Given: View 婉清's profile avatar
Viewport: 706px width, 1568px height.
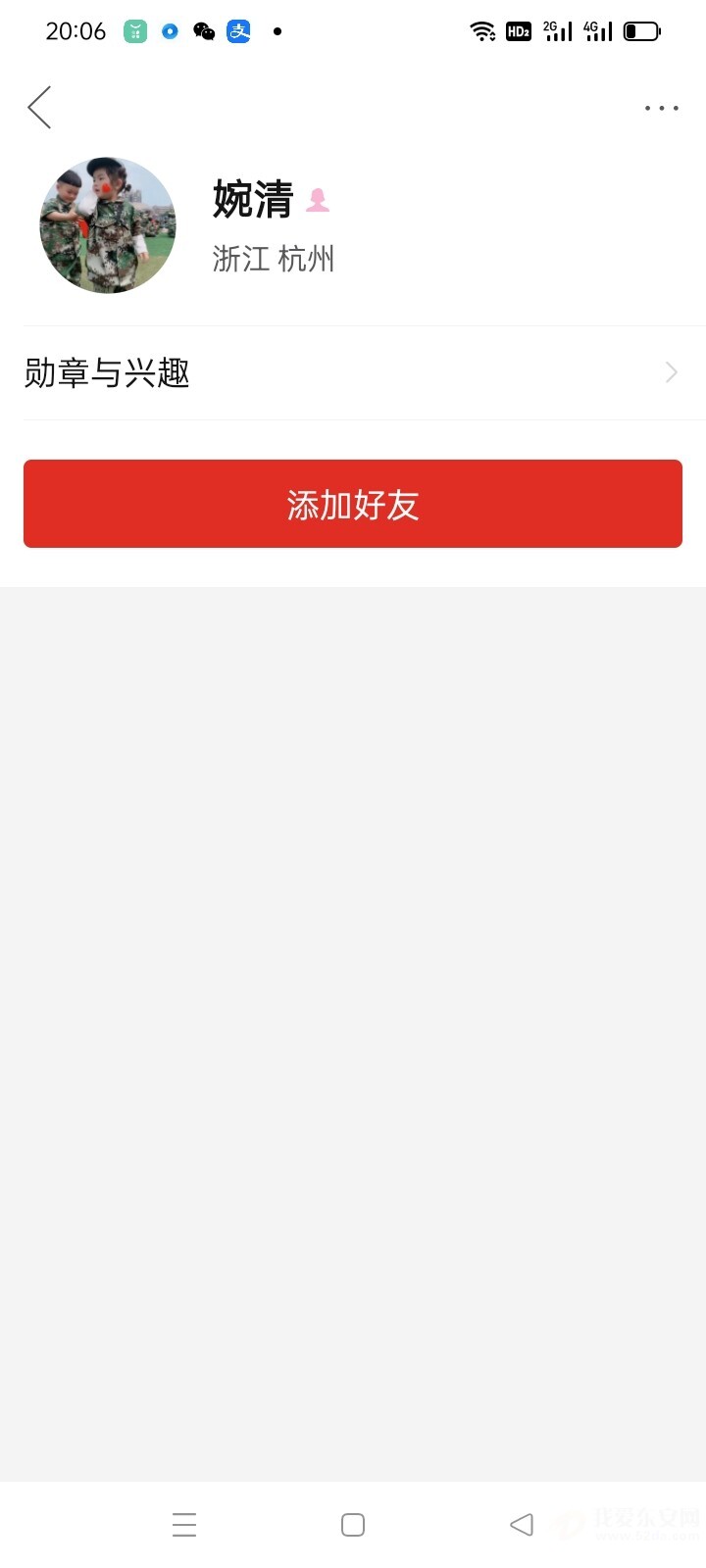Looking at the screenshot, I should [108, 225].
